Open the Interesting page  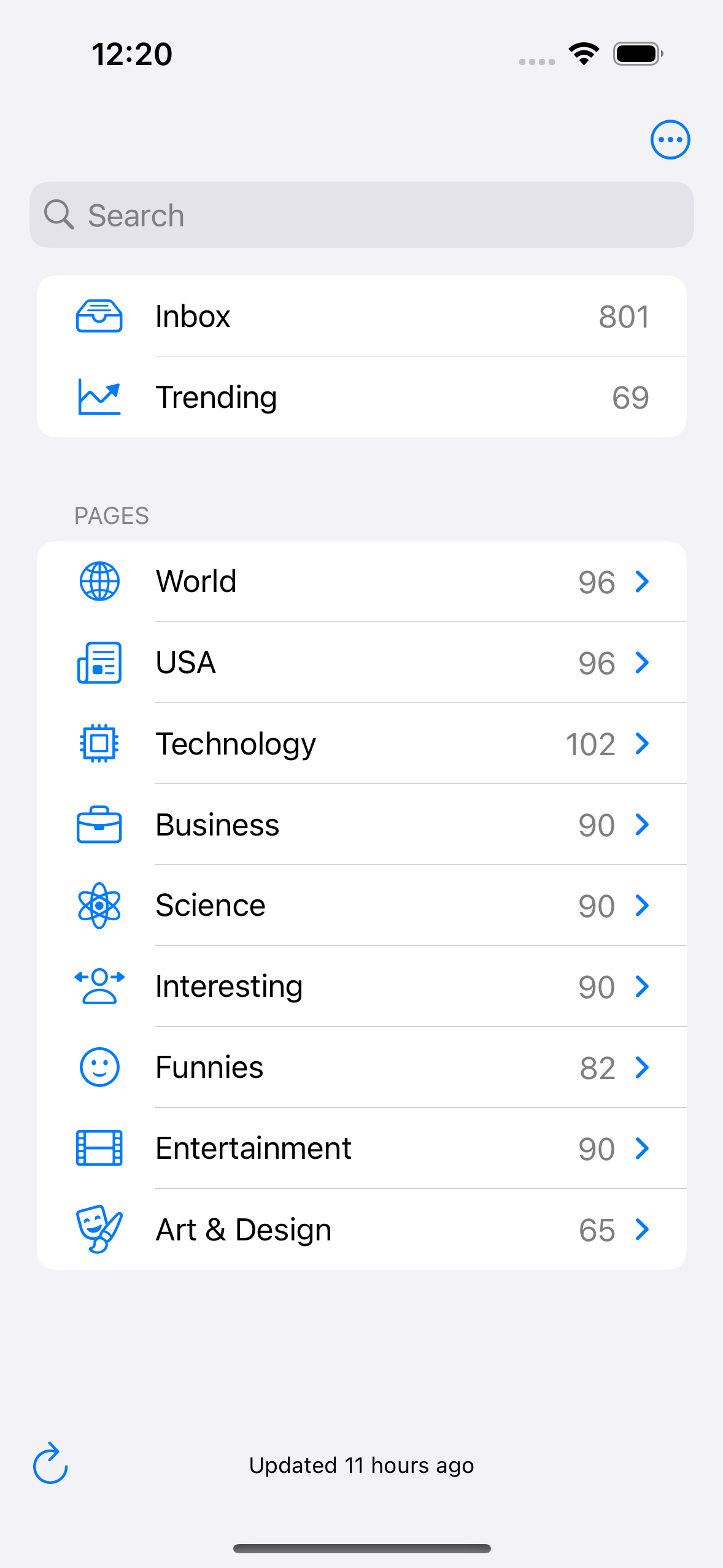tap(361, 986)
